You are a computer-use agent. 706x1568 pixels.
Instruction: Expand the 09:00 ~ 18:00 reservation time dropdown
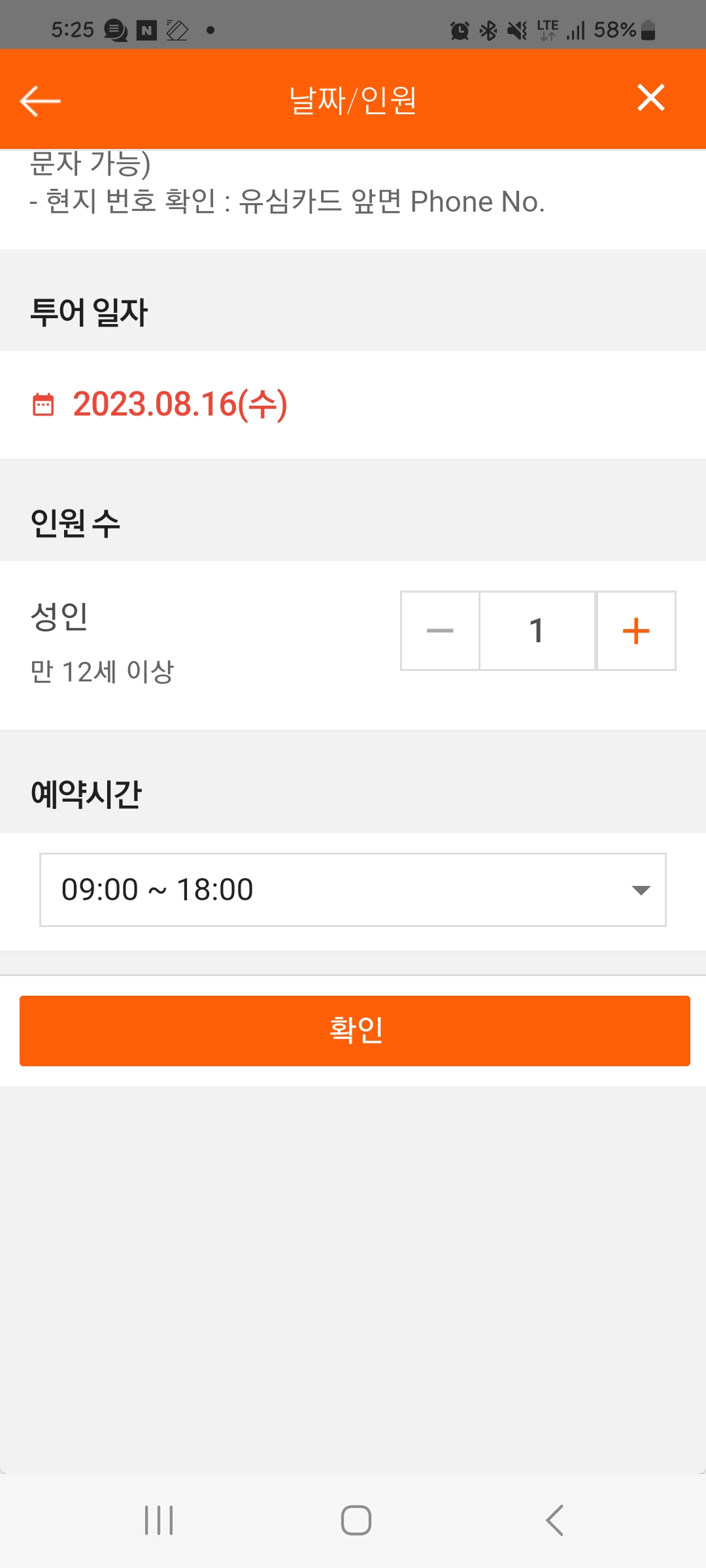click(x=353, y=890)
